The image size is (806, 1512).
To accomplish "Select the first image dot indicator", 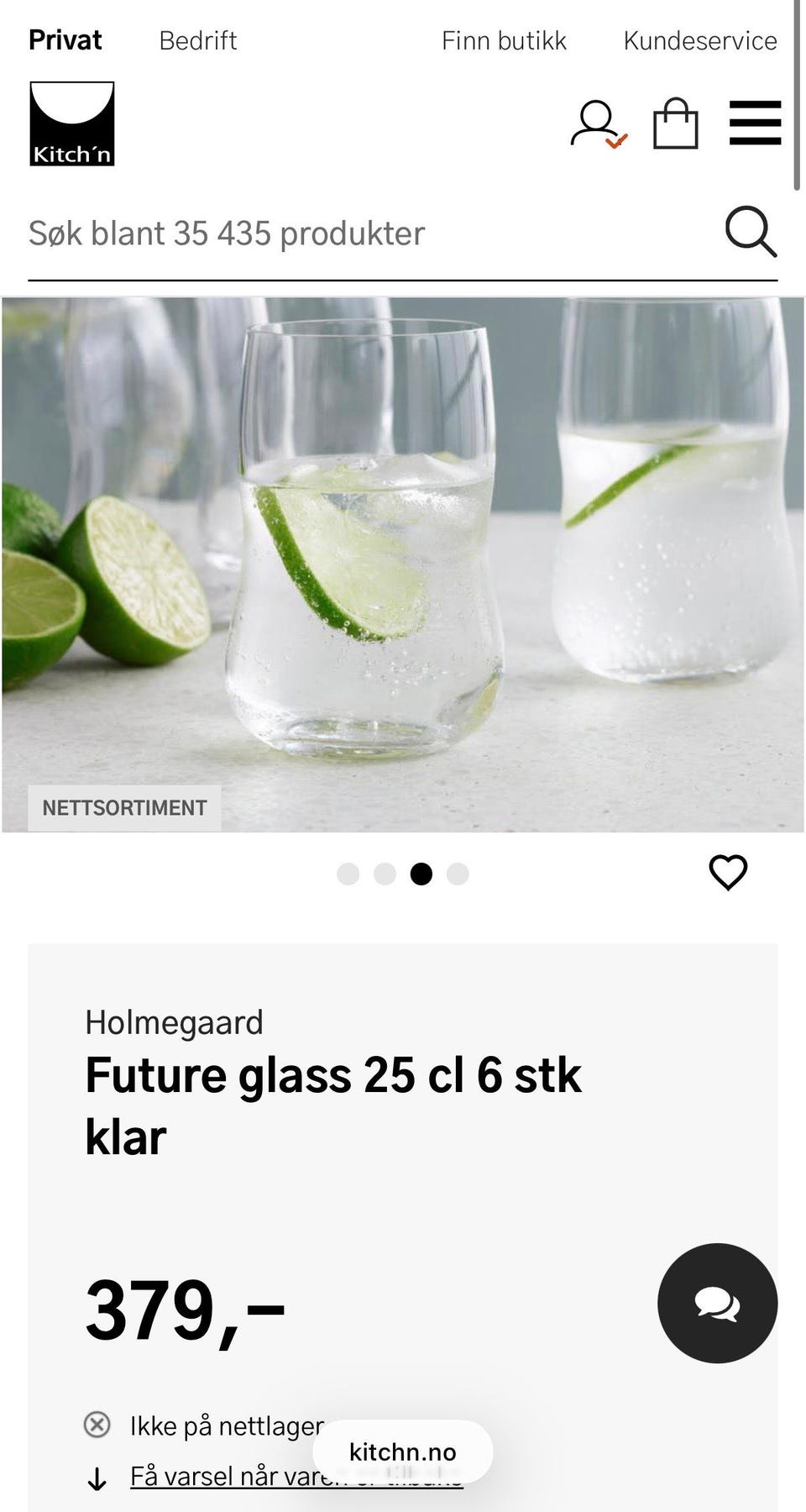I will [348, 874].
